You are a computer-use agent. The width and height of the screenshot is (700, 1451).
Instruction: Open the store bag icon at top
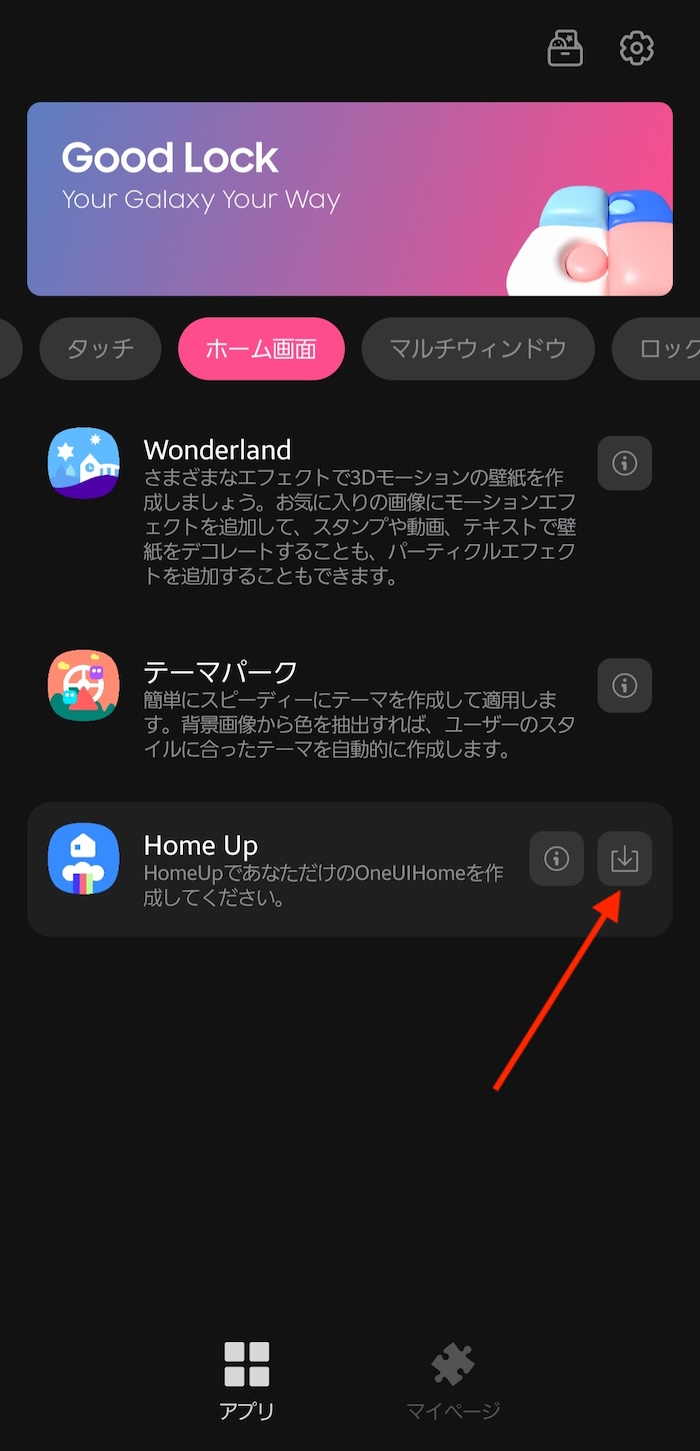(x=565, y=48)
